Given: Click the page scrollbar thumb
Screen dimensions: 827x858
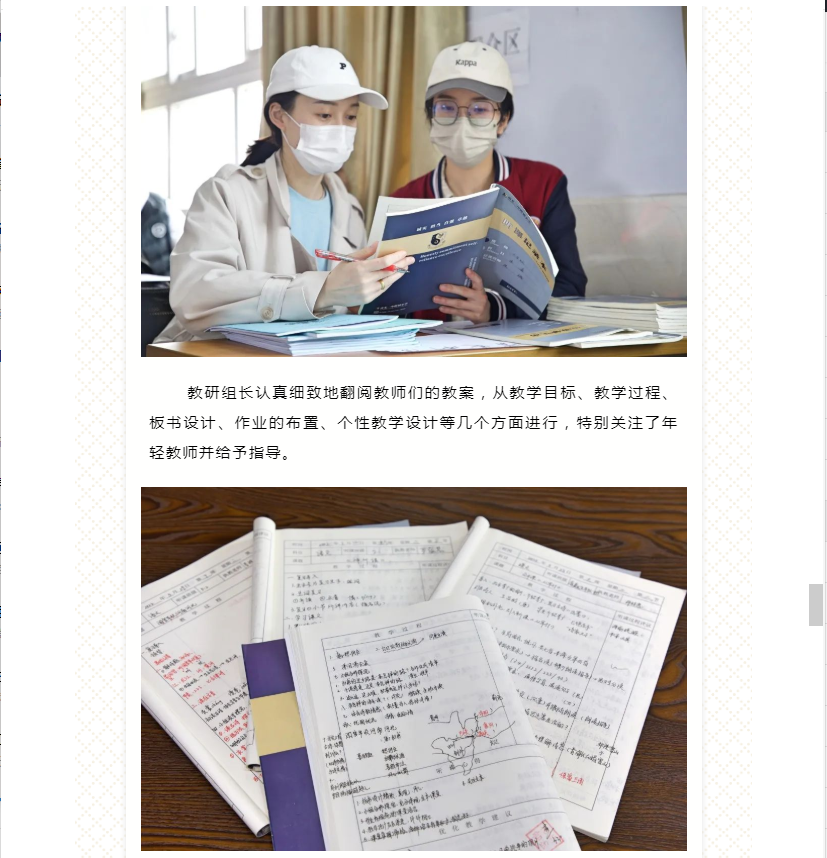Looking at the screenshot, I should point(816,605).
